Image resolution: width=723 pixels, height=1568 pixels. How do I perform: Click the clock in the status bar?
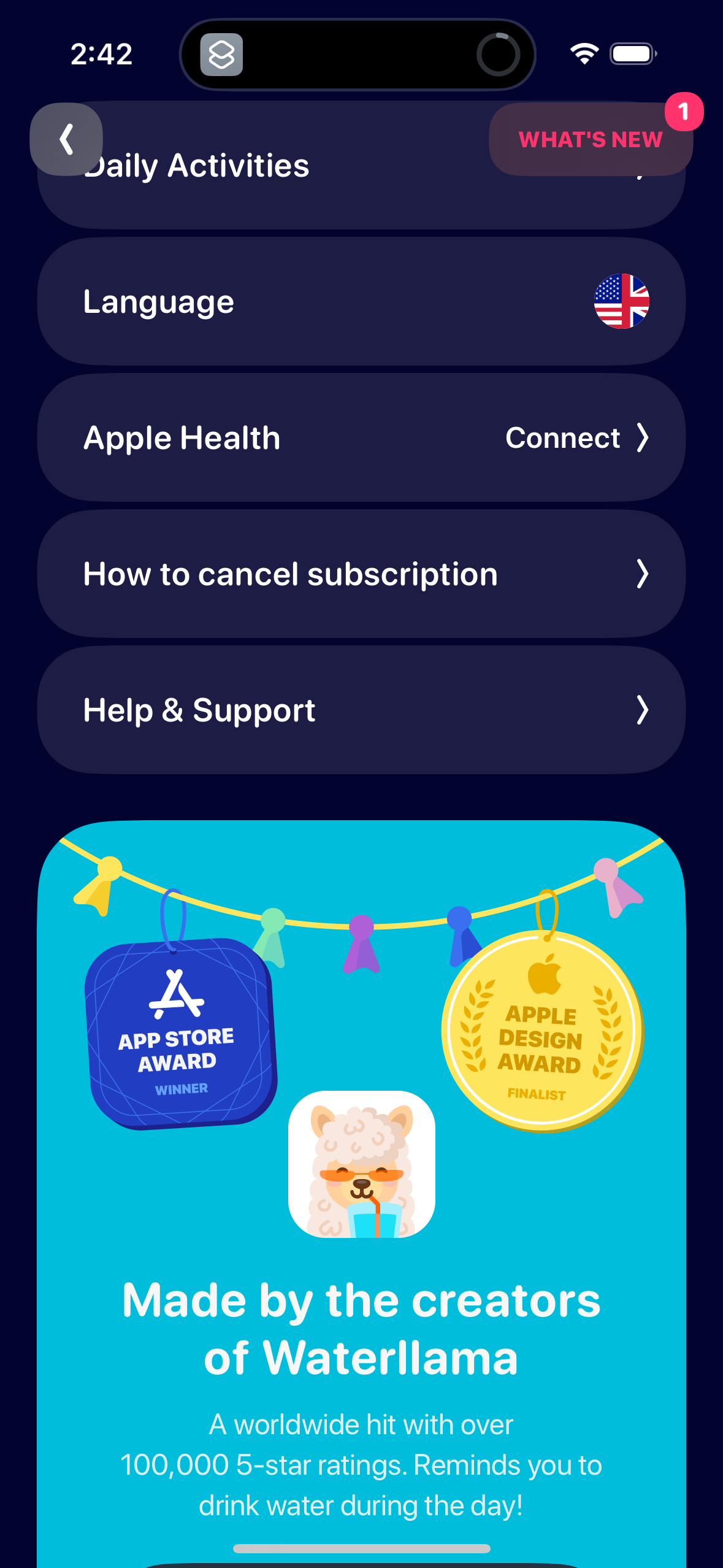[x=102, y=53]
